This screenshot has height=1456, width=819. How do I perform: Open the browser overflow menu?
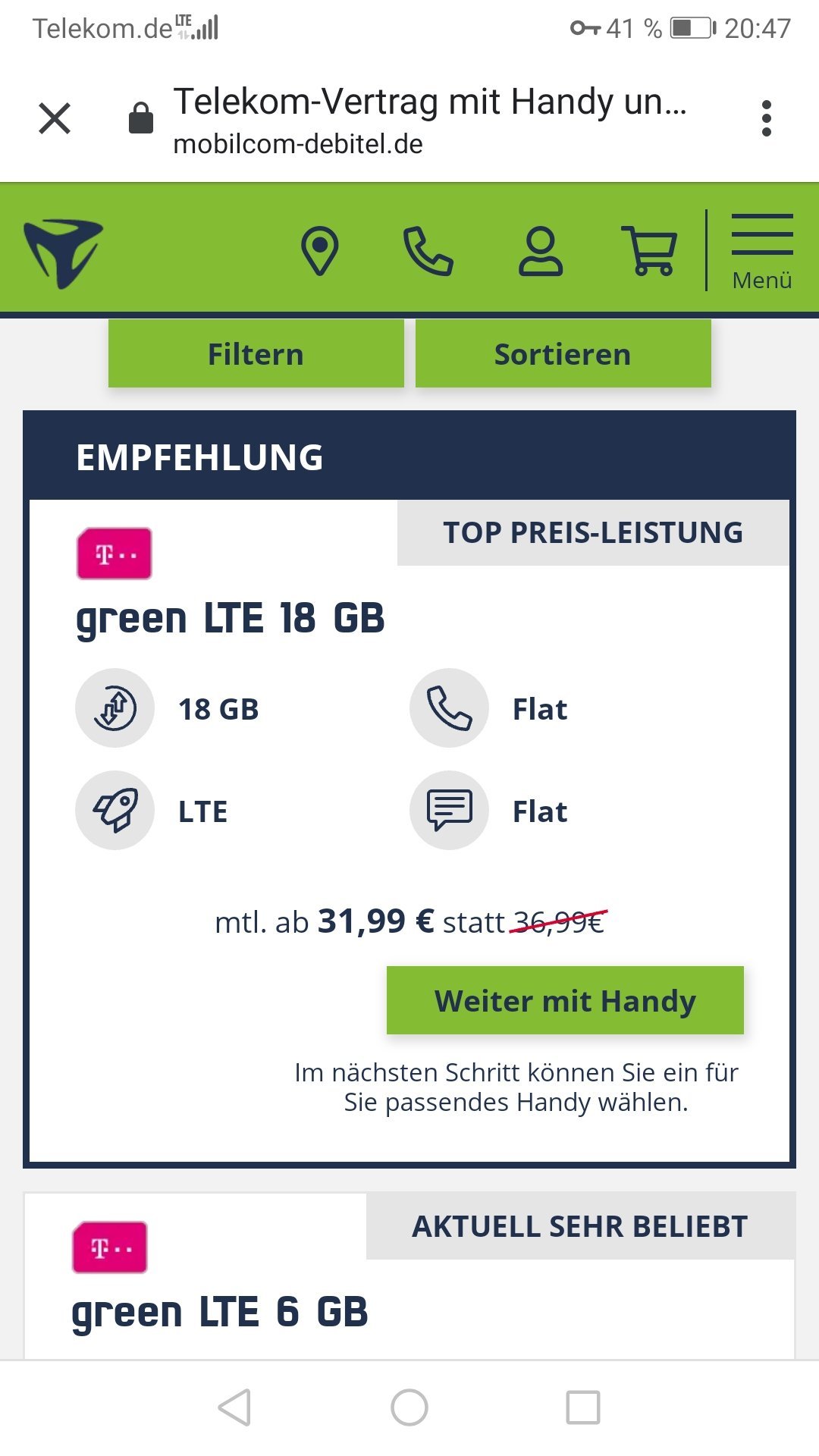coord(767,118)
